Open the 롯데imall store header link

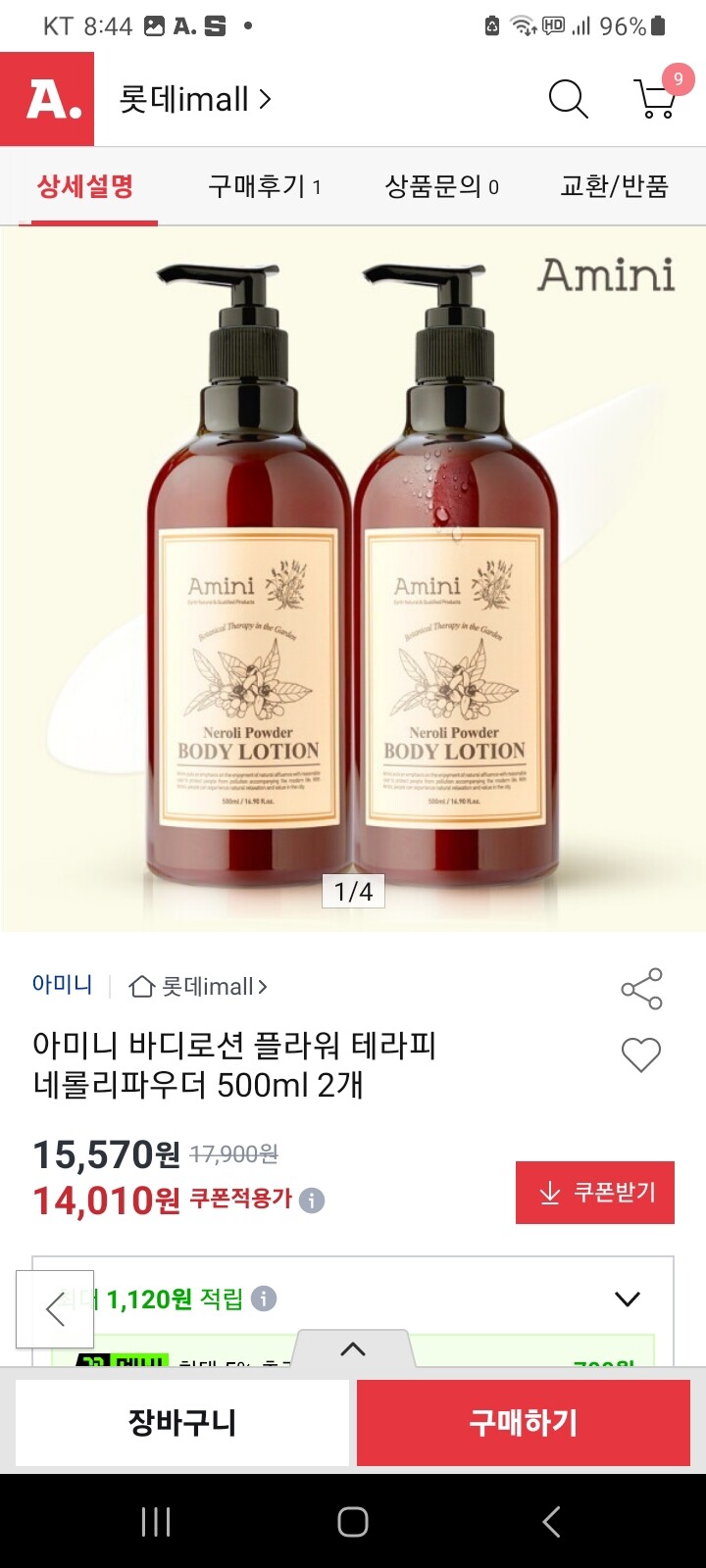point(195,99)
